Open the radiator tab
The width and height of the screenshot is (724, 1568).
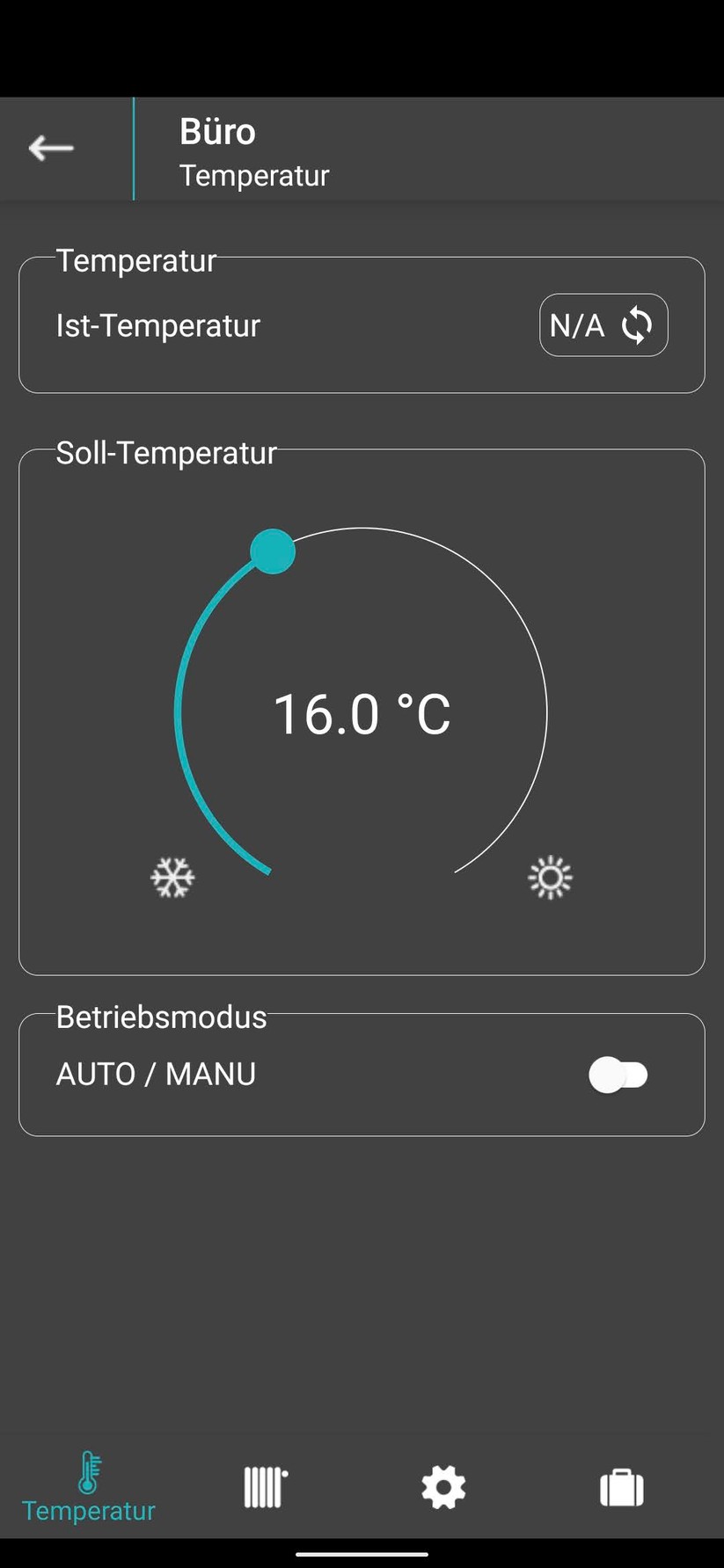(x=265, y=1487)
